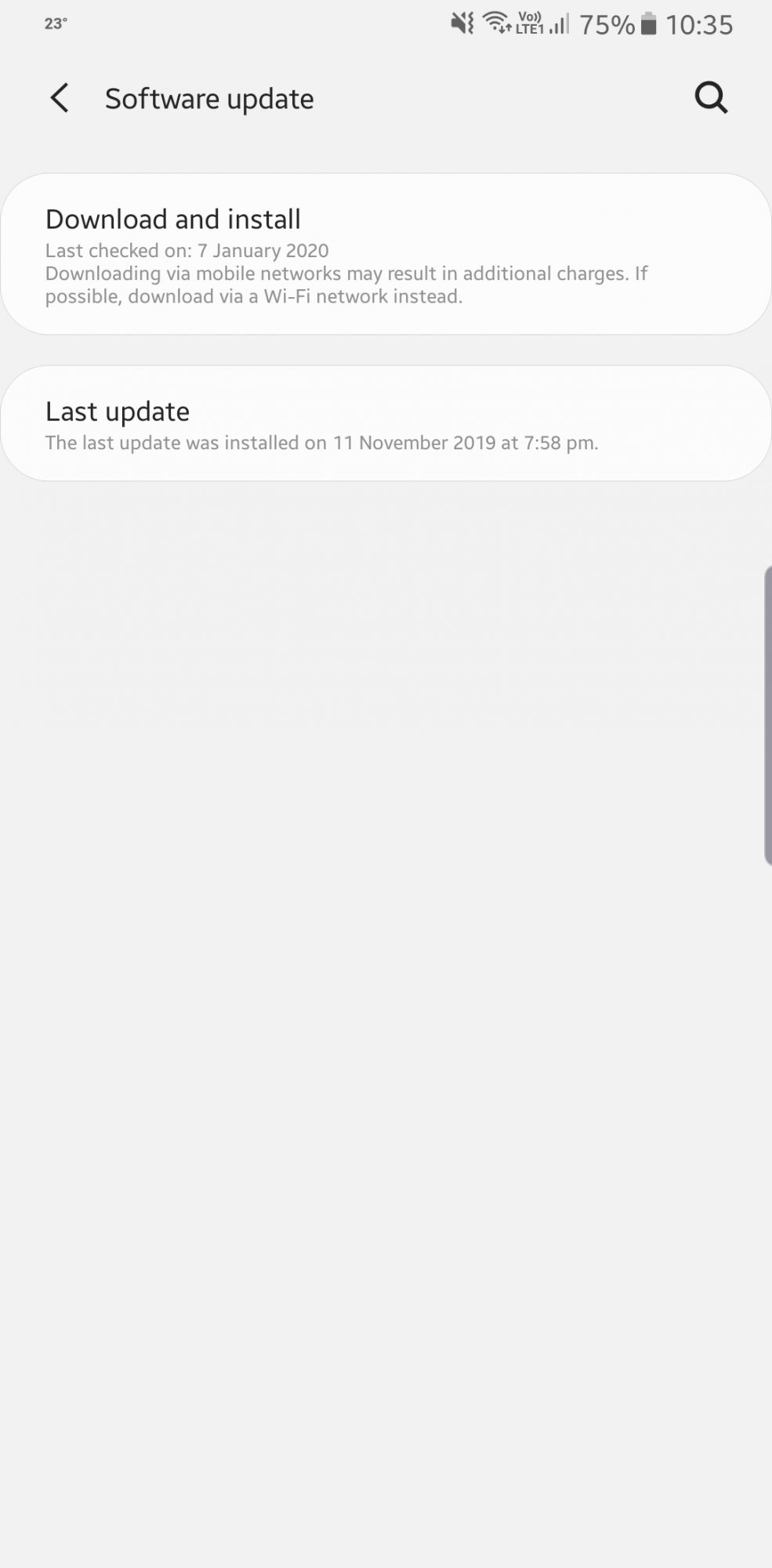Image resolution: width=772 pixels, height=1568 pixels.
Task: Open Last update details
Action: point(386,424)
